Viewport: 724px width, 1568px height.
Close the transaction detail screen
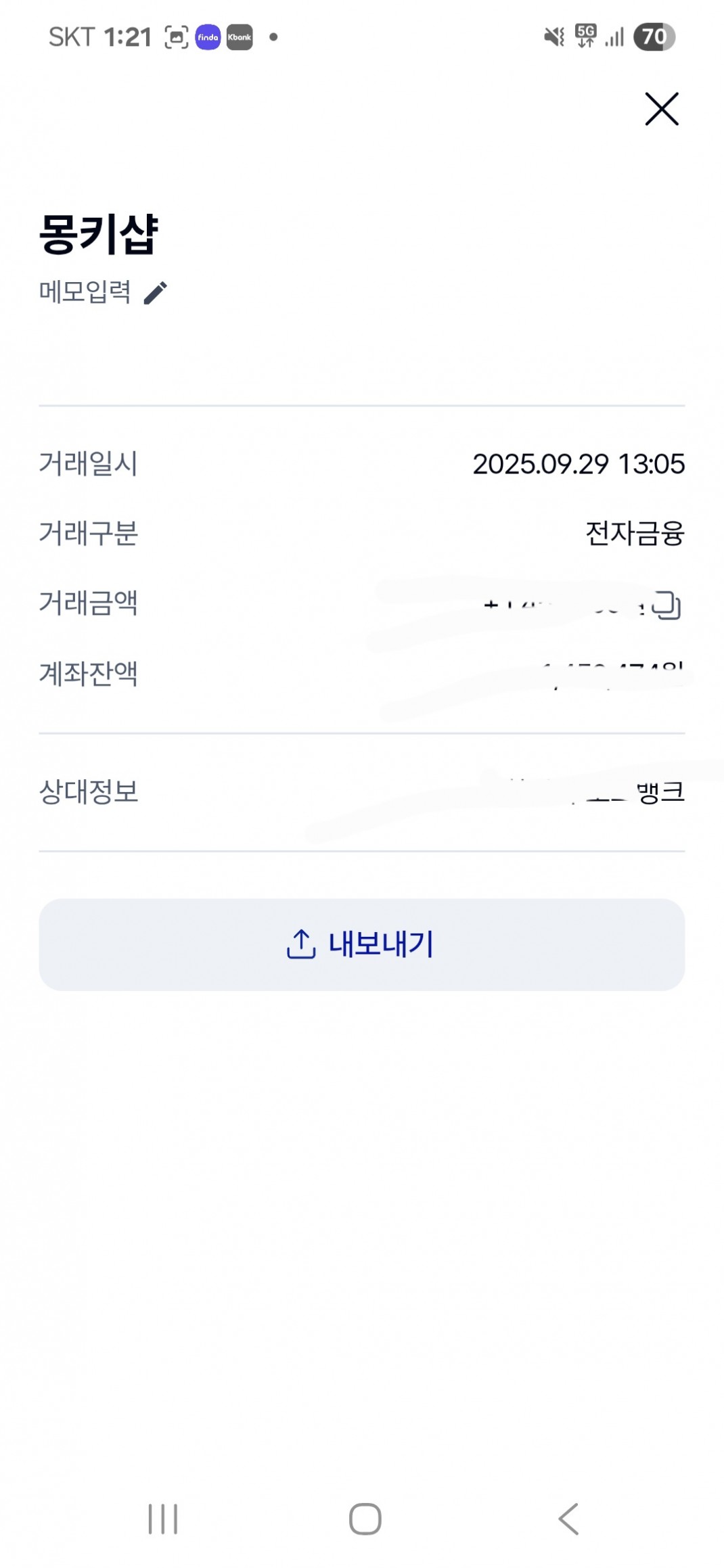pos(661,110)
